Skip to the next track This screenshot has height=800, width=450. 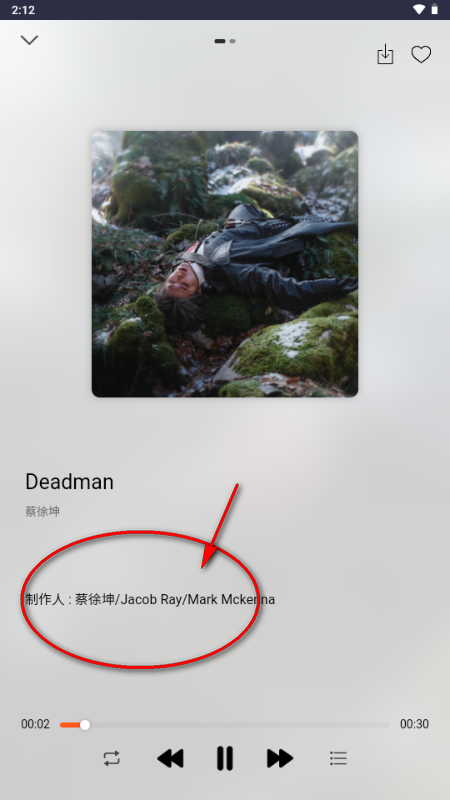(x=280, y=758)
